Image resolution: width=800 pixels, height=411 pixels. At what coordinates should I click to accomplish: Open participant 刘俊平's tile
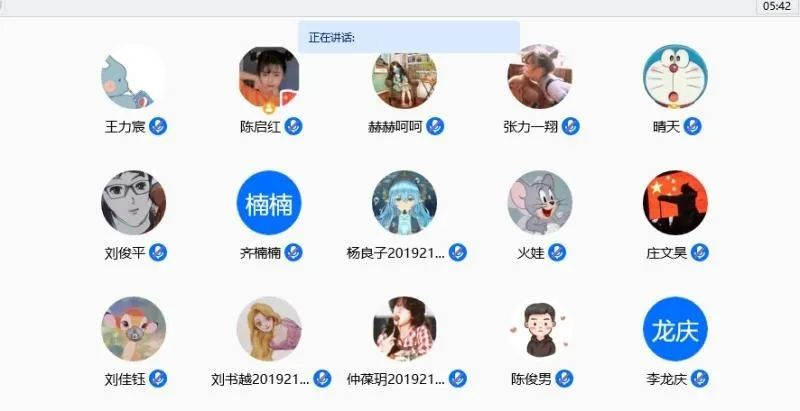pos(134,203)
